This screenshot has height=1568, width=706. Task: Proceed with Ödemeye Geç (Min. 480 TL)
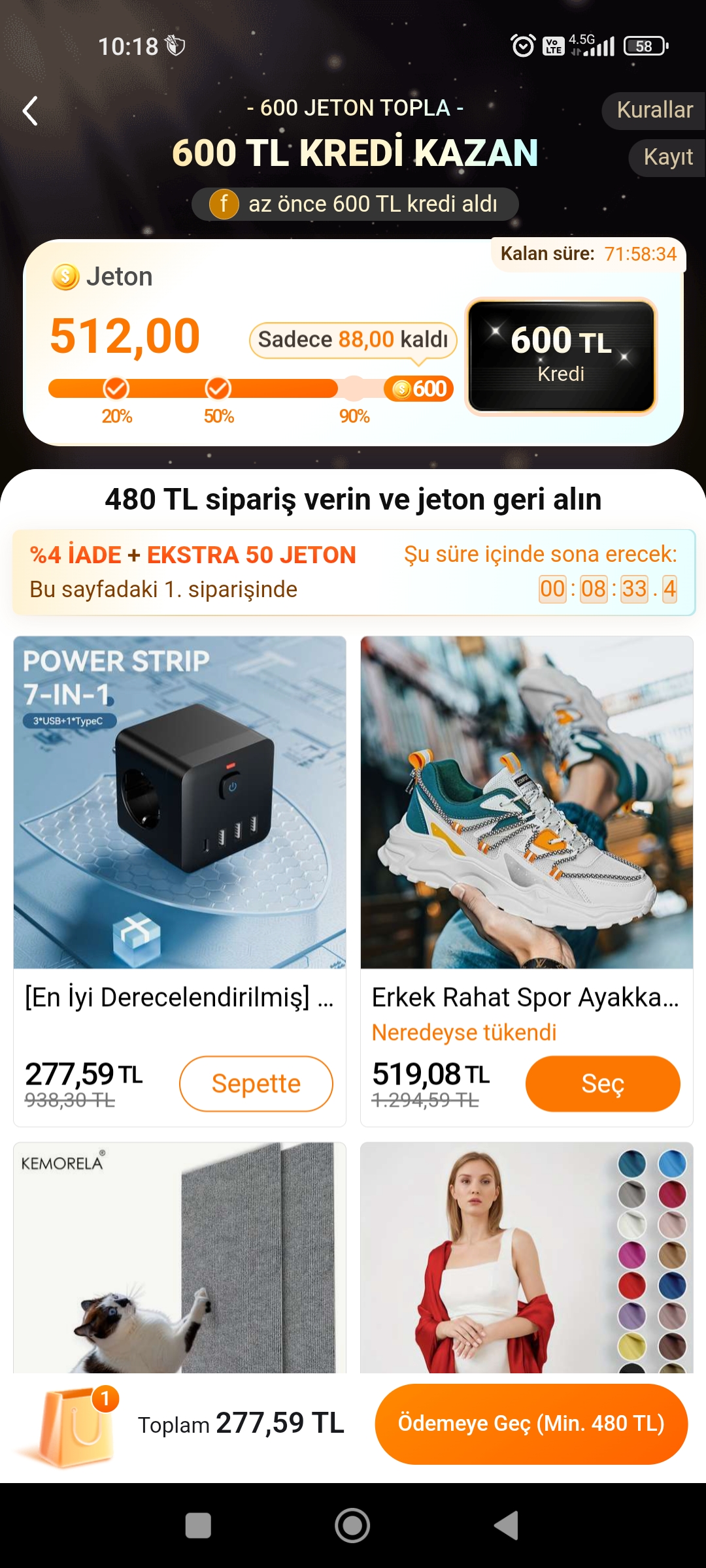point(531,1424)
